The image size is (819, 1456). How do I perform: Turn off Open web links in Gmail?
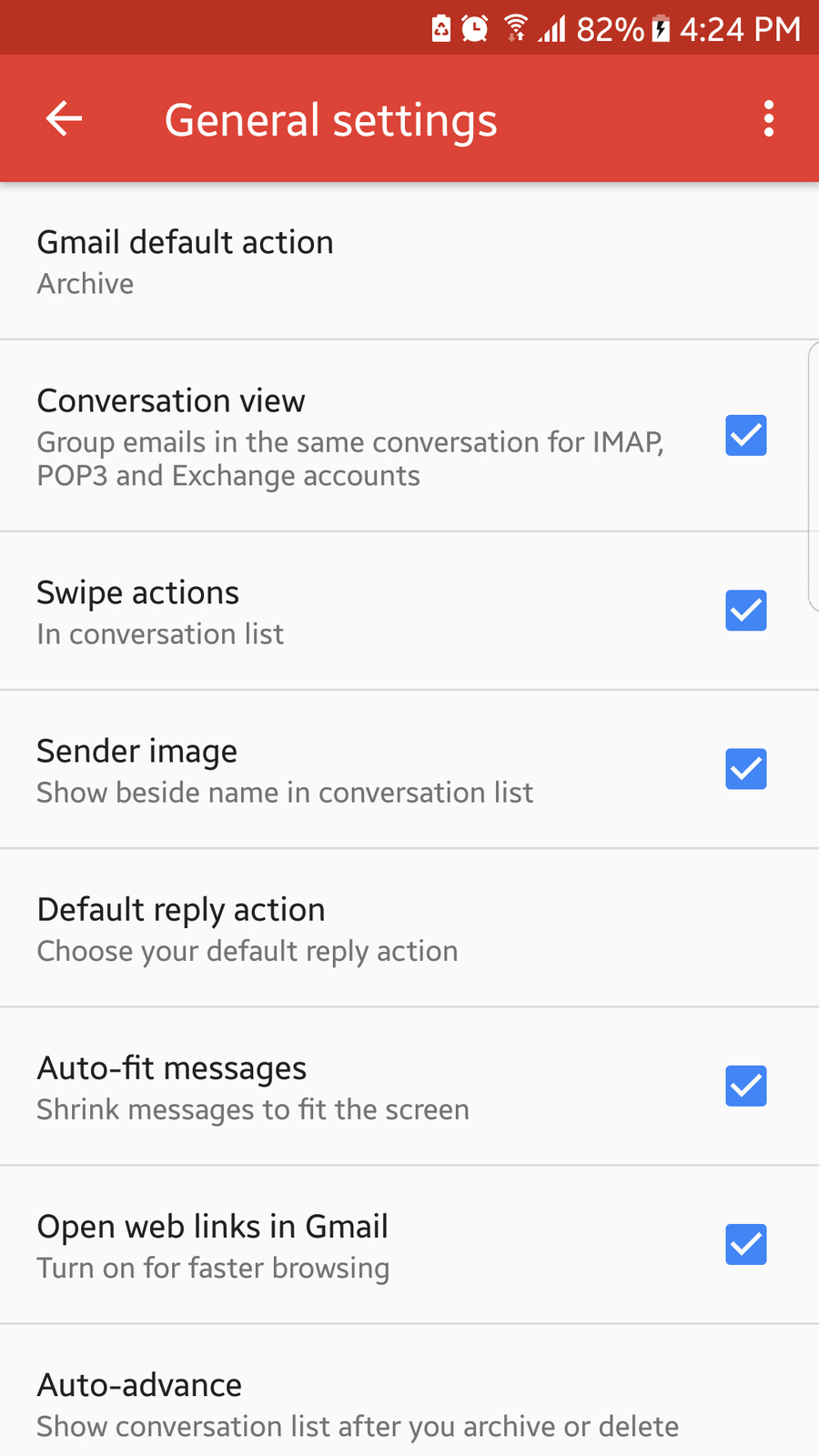(x=745, y=1244)
